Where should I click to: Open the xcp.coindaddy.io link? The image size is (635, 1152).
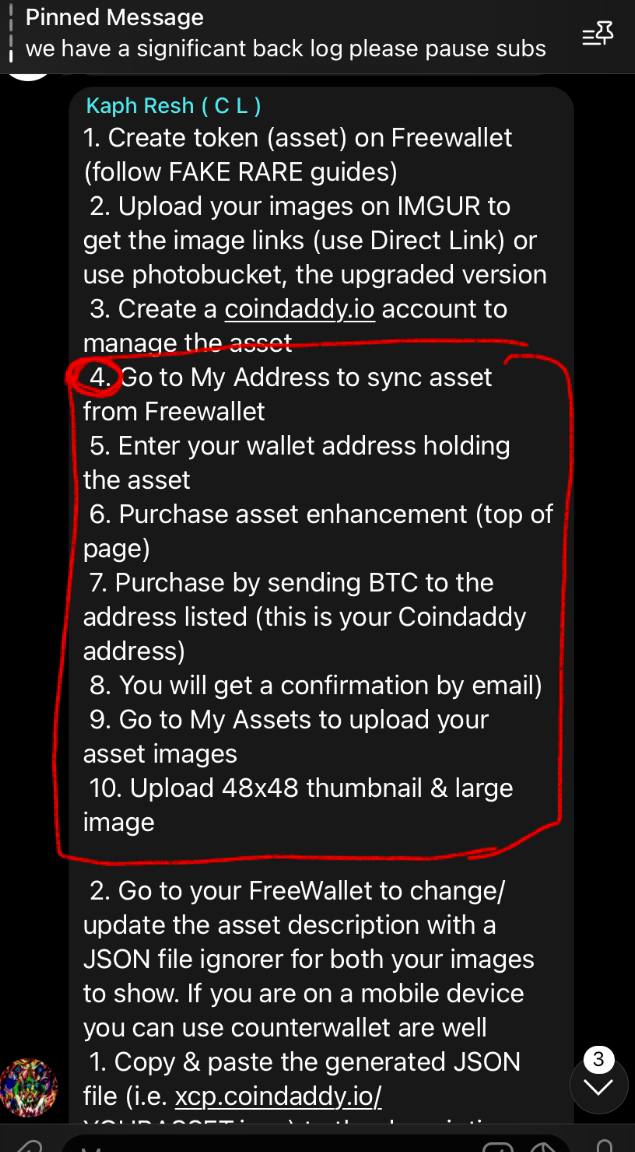278,1096
